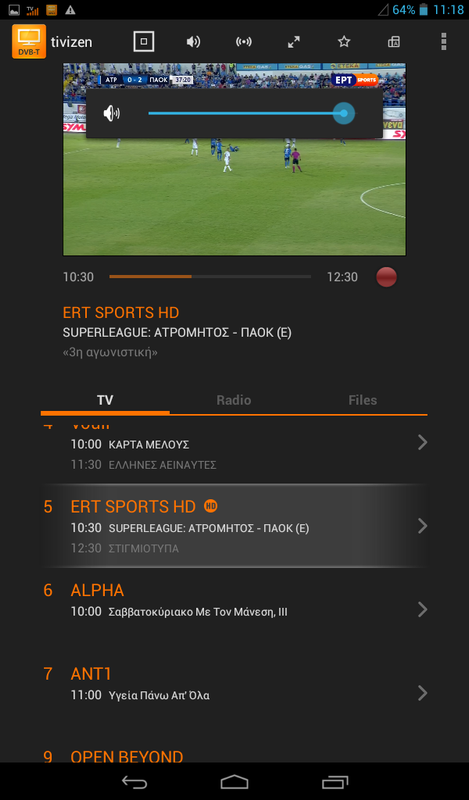Open the recent apps button
Image resolution: width=469 pixels, height=800 pixels.
(x=335, y=782)
